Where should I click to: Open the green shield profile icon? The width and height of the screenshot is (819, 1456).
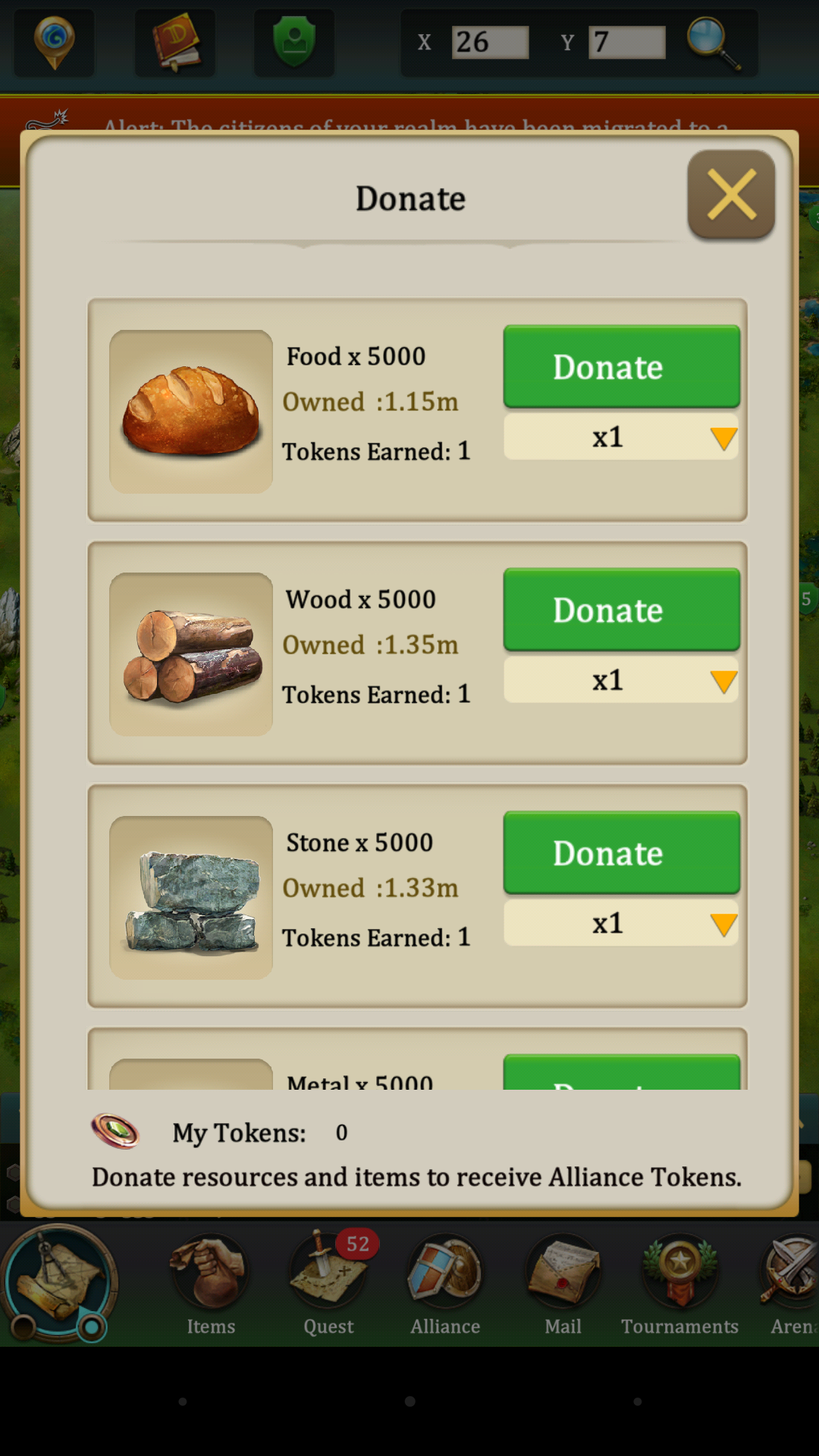click(x=294, y=43)
